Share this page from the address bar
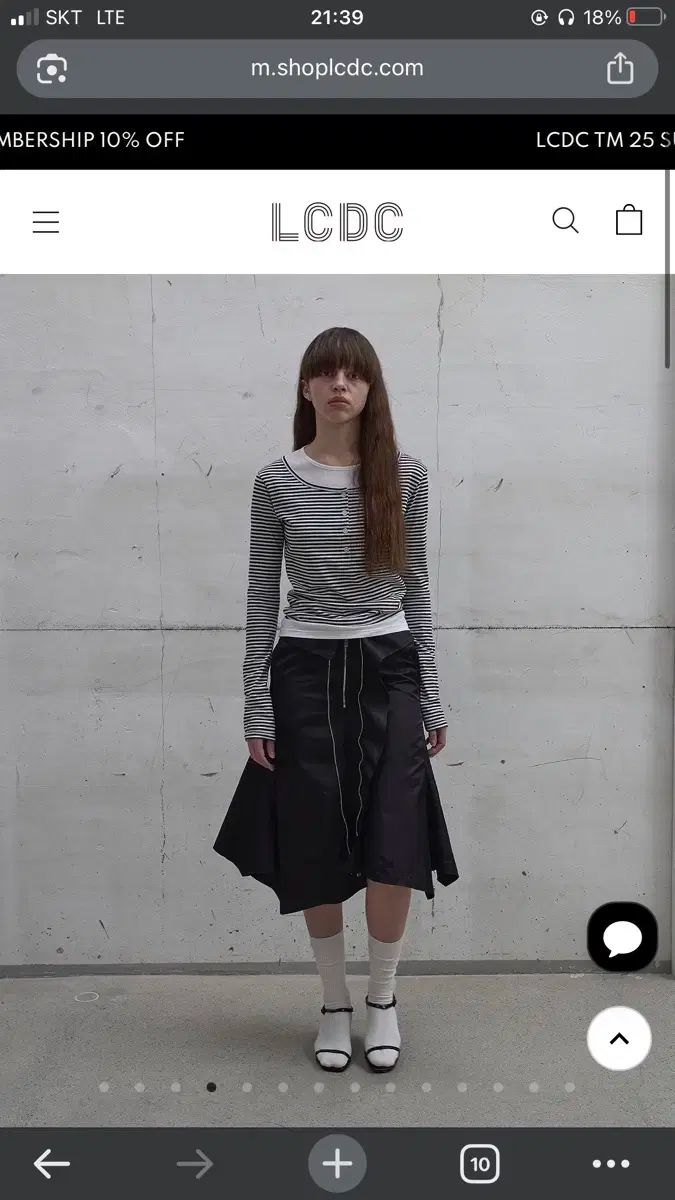 (620, 69)
